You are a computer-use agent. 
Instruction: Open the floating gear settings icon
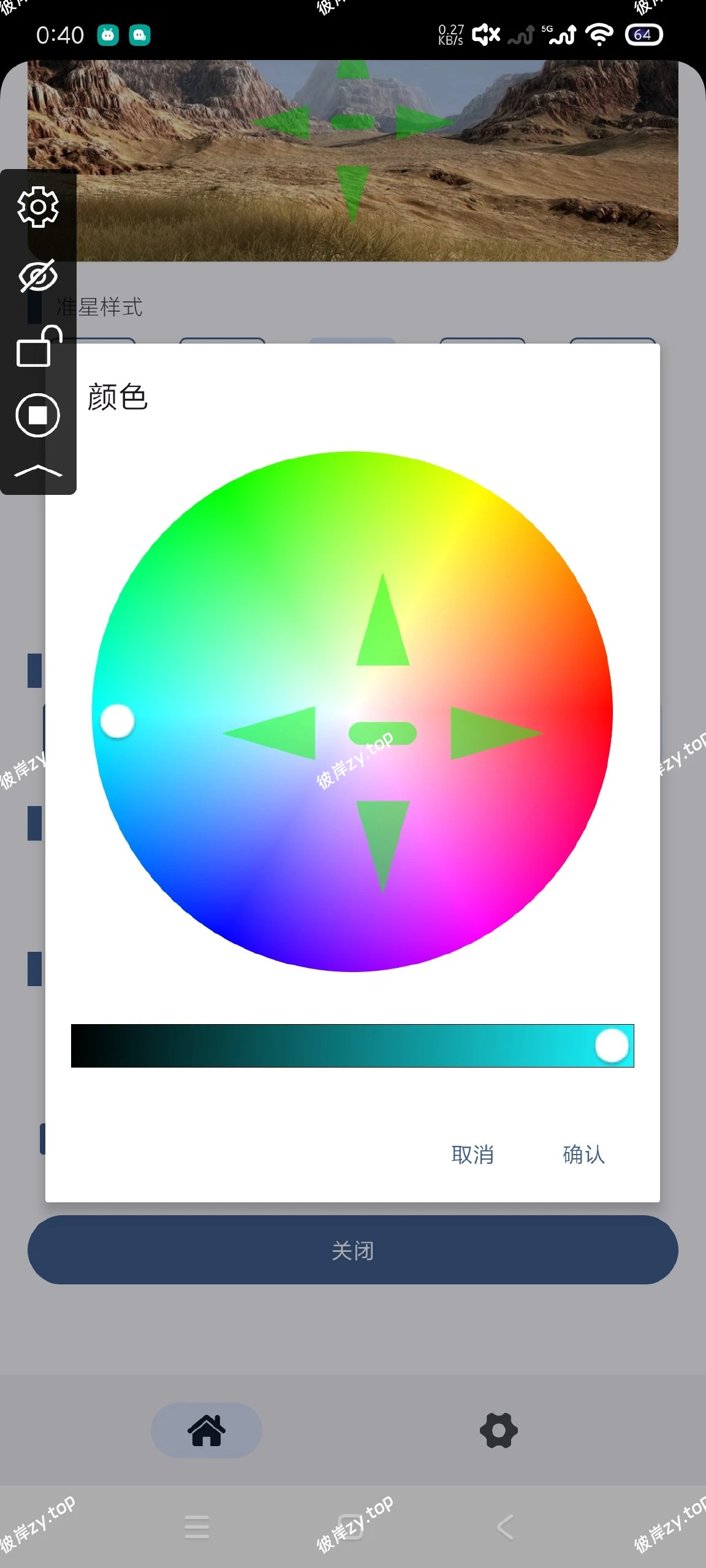click(x=38, y=207)
